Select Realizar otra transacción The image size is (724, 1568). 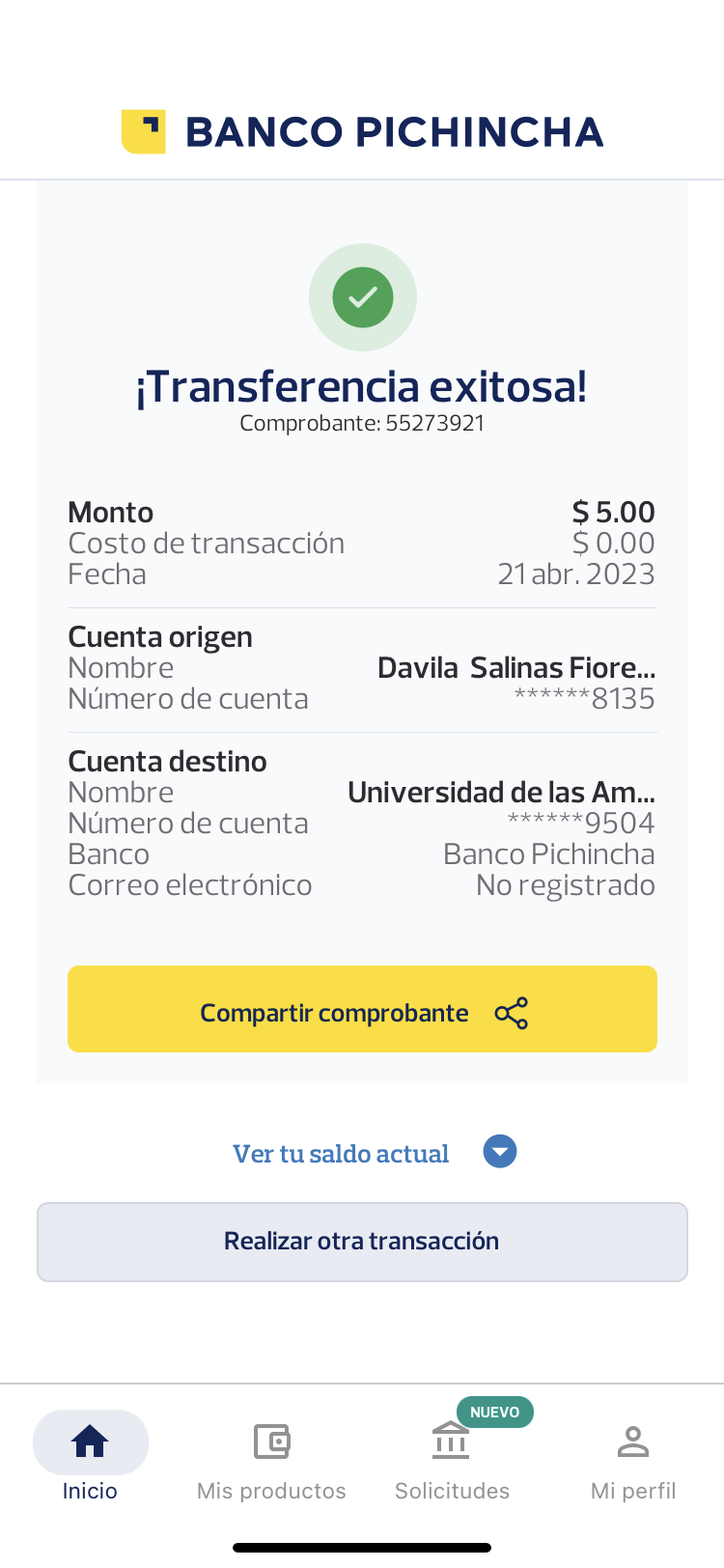coord(362,1242)
